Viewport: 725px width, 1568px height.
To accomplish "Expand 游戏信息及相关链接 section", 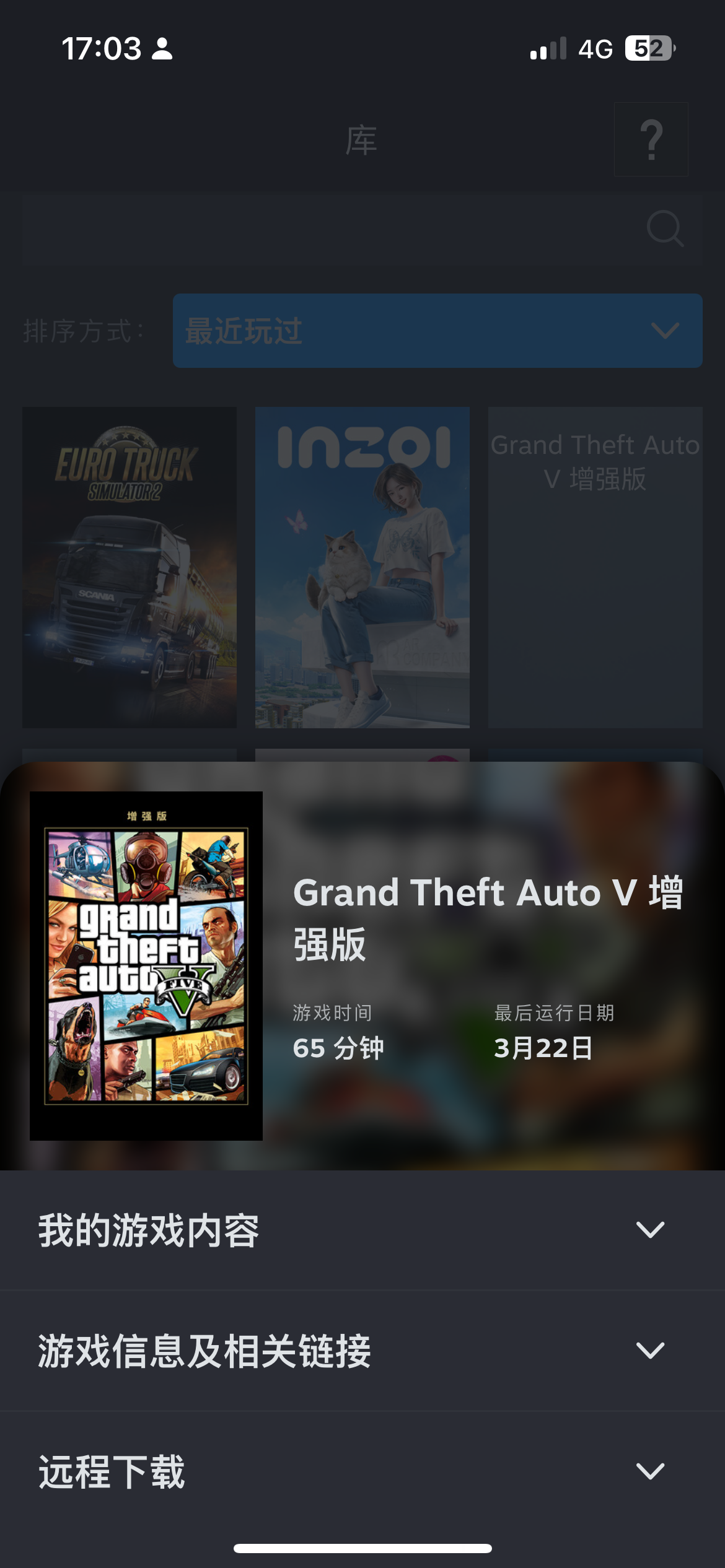I will click(362, 1351).
